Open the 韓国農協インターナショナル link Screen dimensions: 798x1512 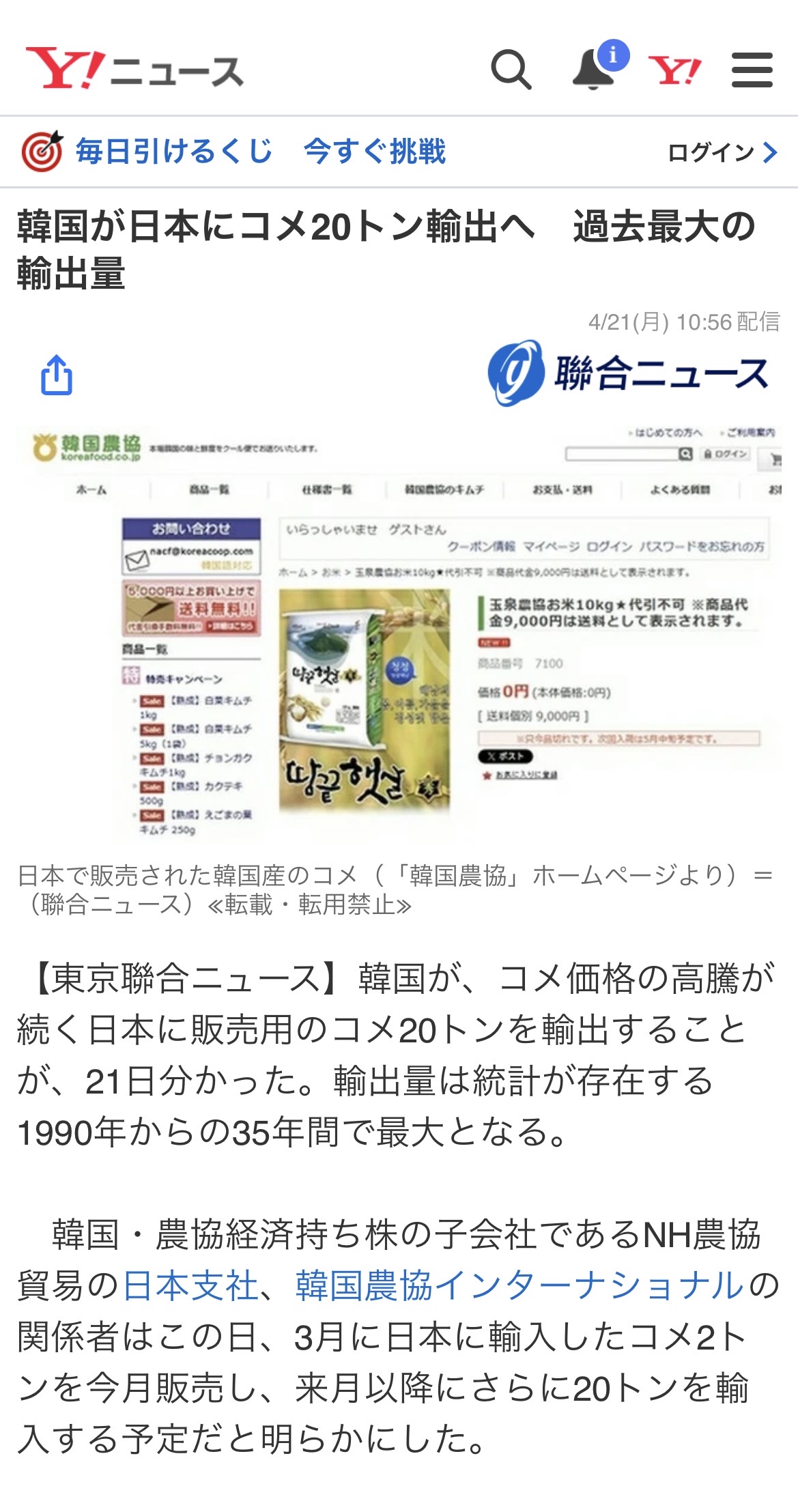519,1286
